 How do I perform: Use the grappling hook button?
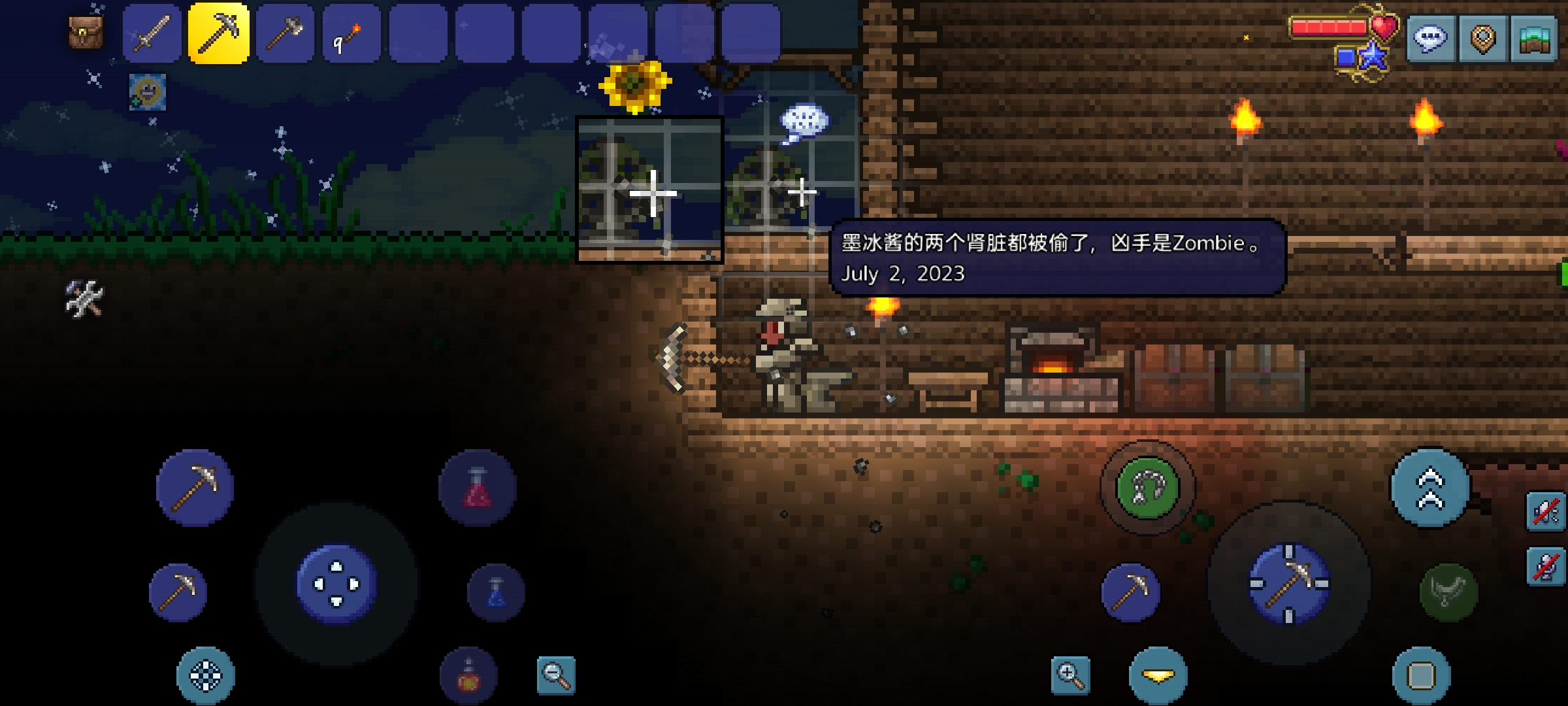(1148, 488)
